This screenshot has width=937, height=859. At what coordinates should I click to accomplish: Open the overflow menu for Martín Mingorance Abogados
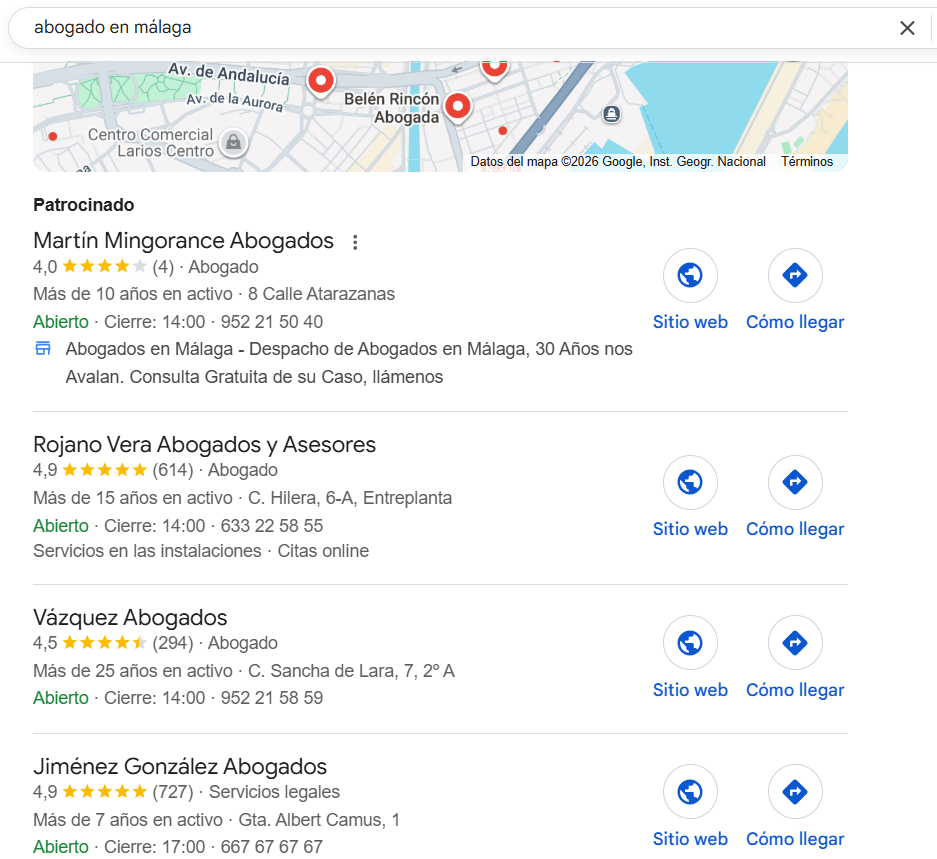354,242
